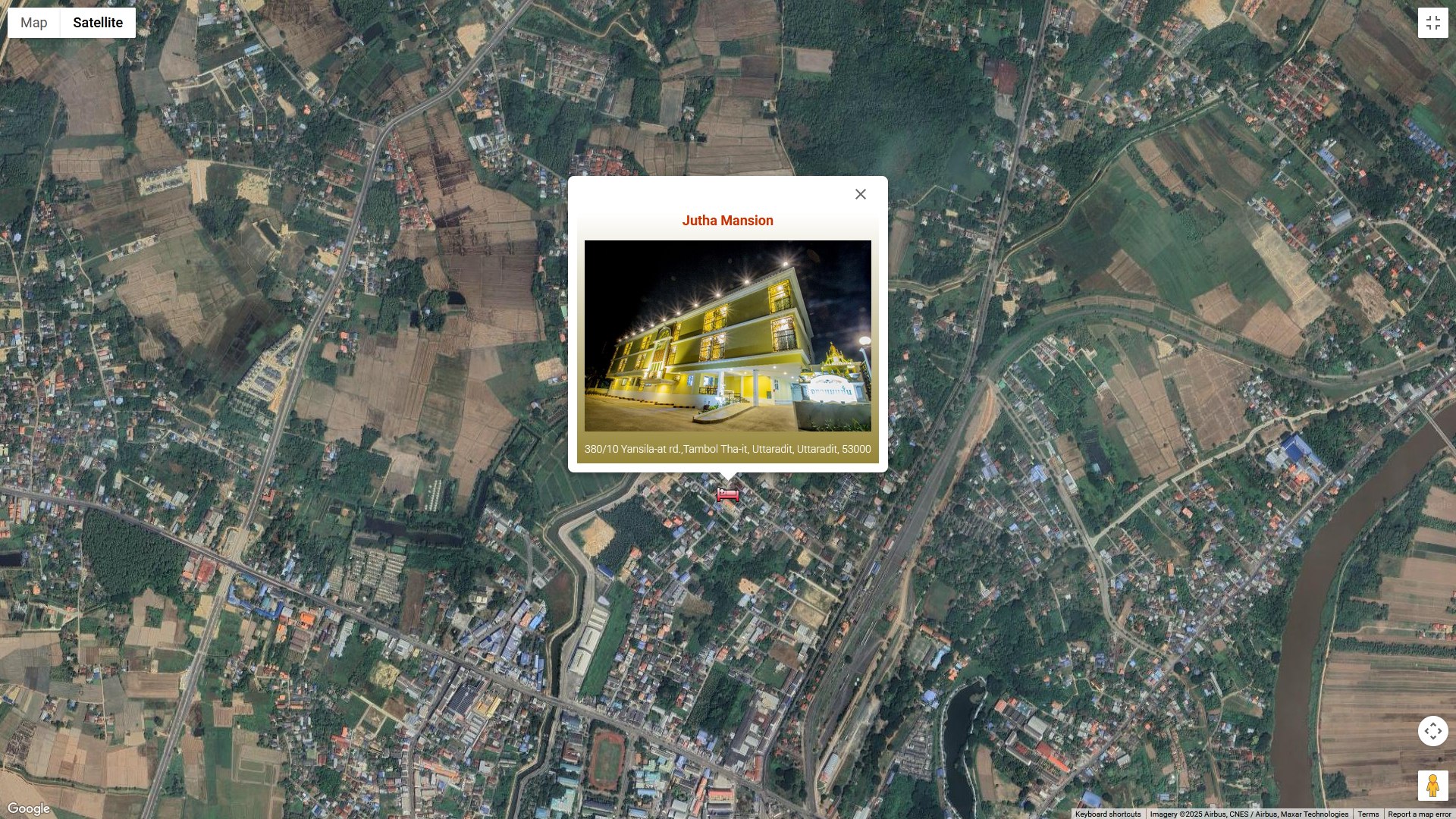Close the Jutha Mansion info window

pos(860,194)
